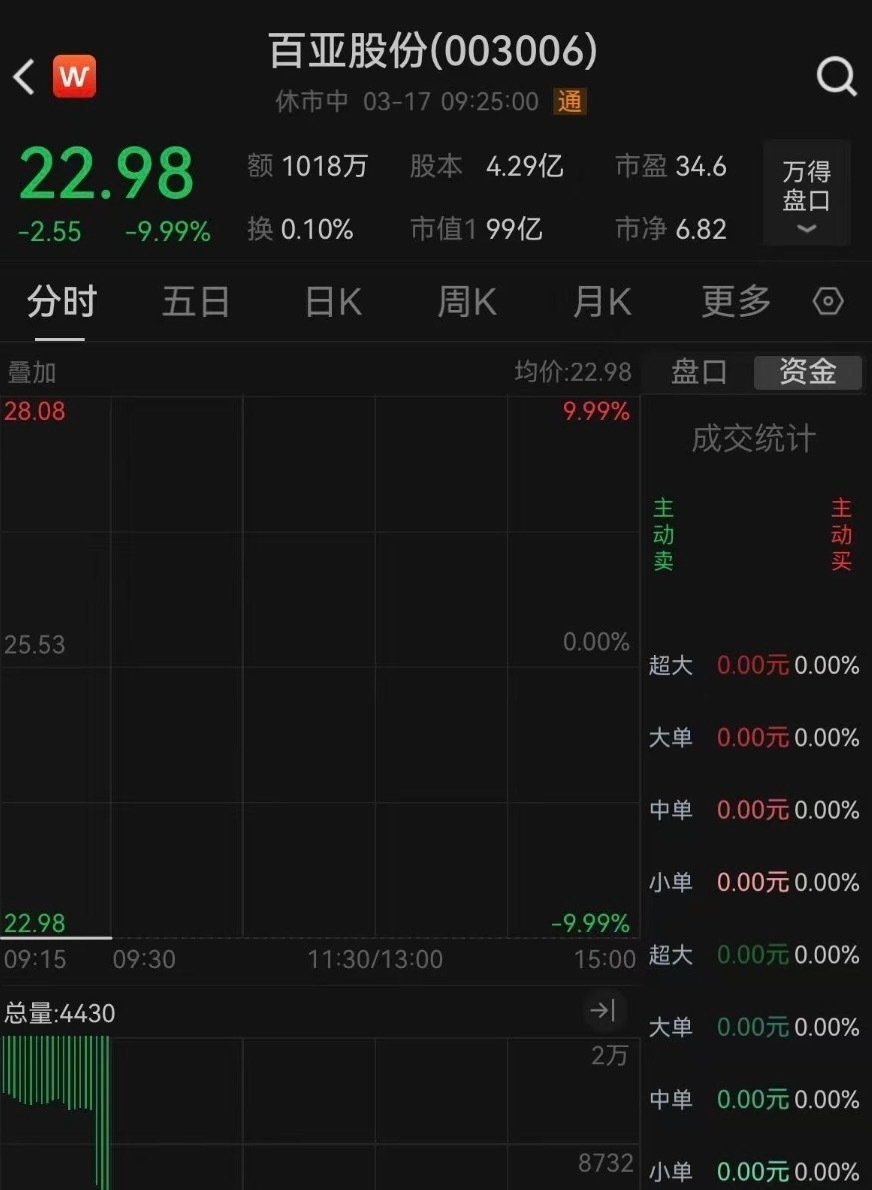Select the 月K monthly chart view
This screenshot has width=872, height=1190.
click(x=600, y=301)
